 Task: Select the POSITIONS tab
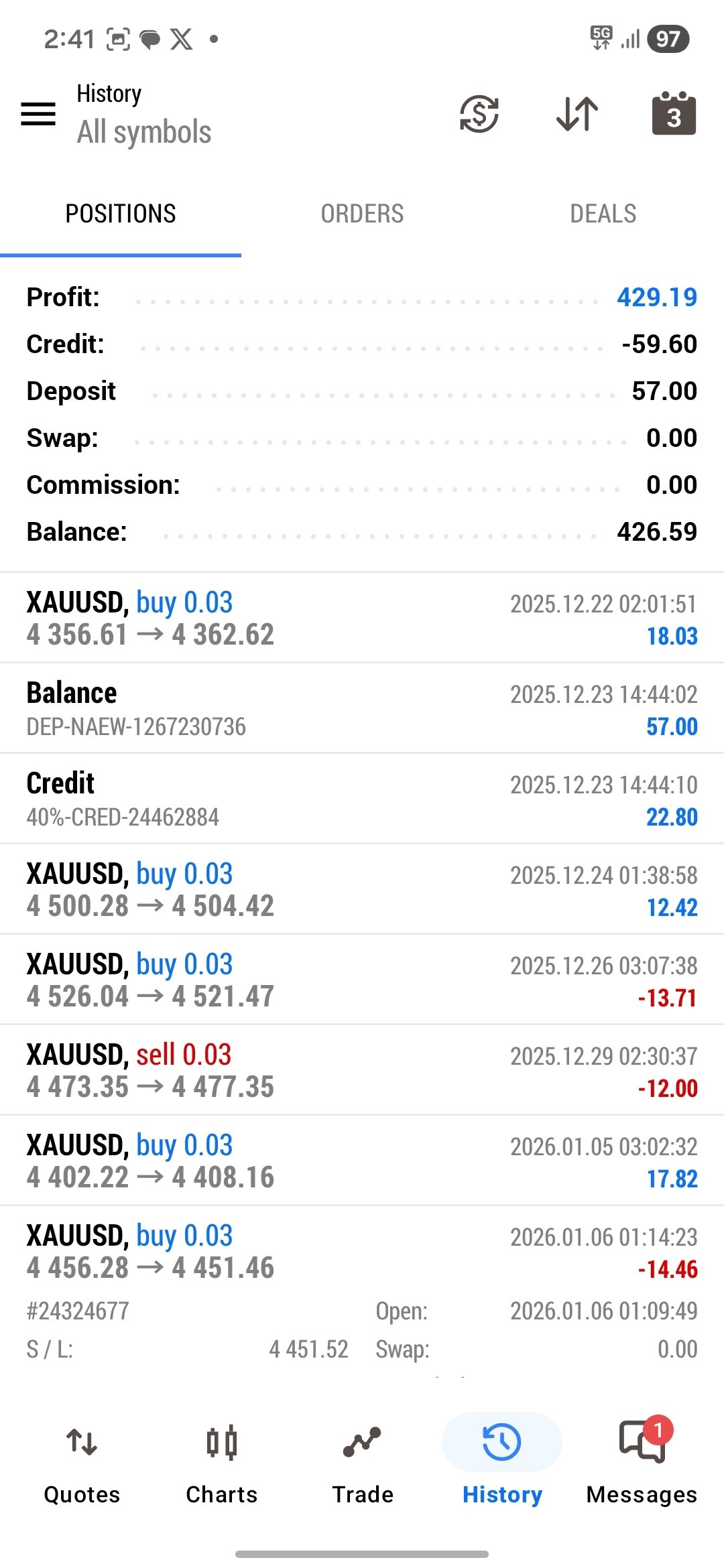point(121,214)
